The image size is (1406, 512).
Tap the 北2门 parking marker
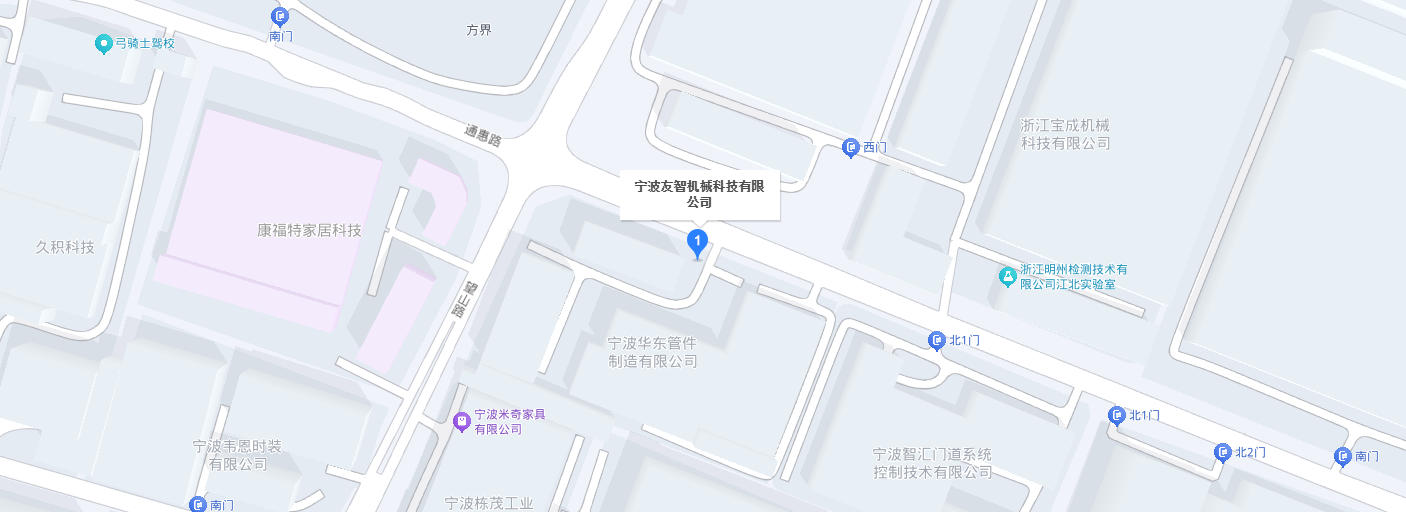(1222, 453)
